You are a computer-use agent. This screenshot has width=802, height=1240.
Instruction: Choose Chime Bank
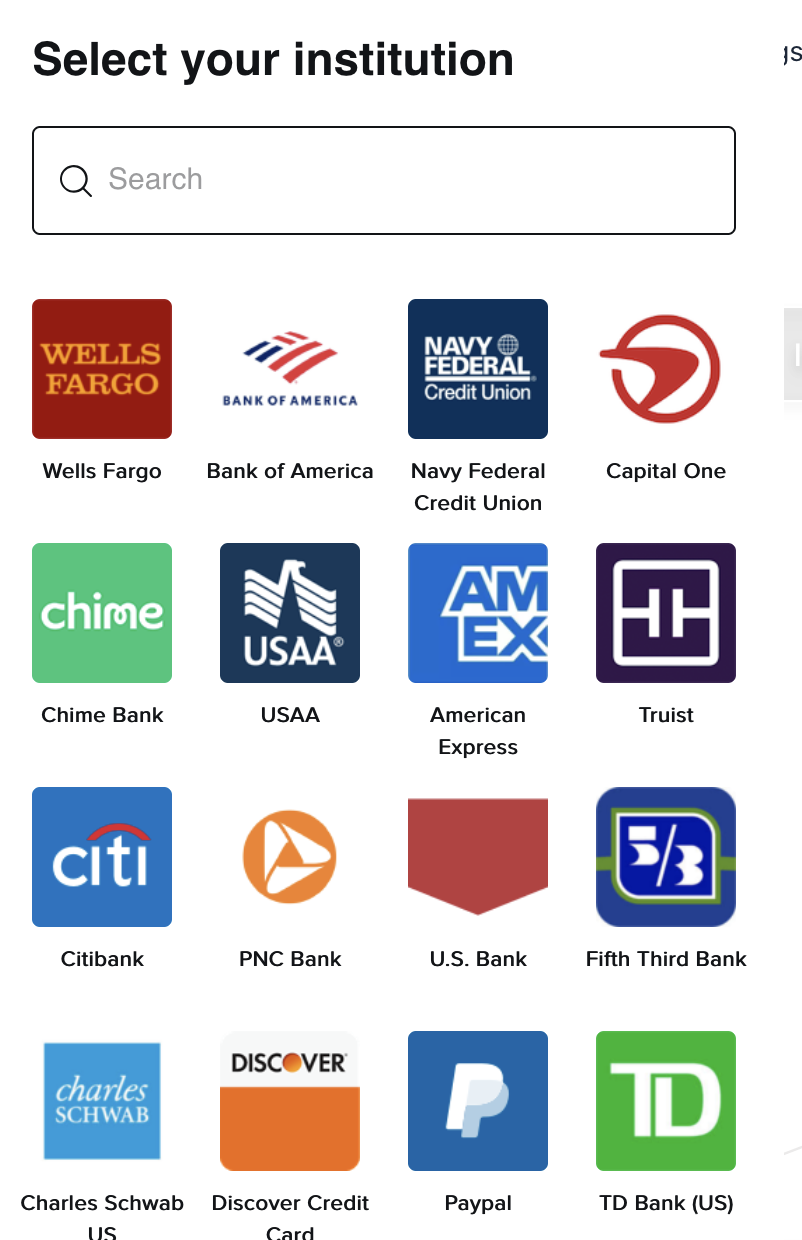coord(102,613)
